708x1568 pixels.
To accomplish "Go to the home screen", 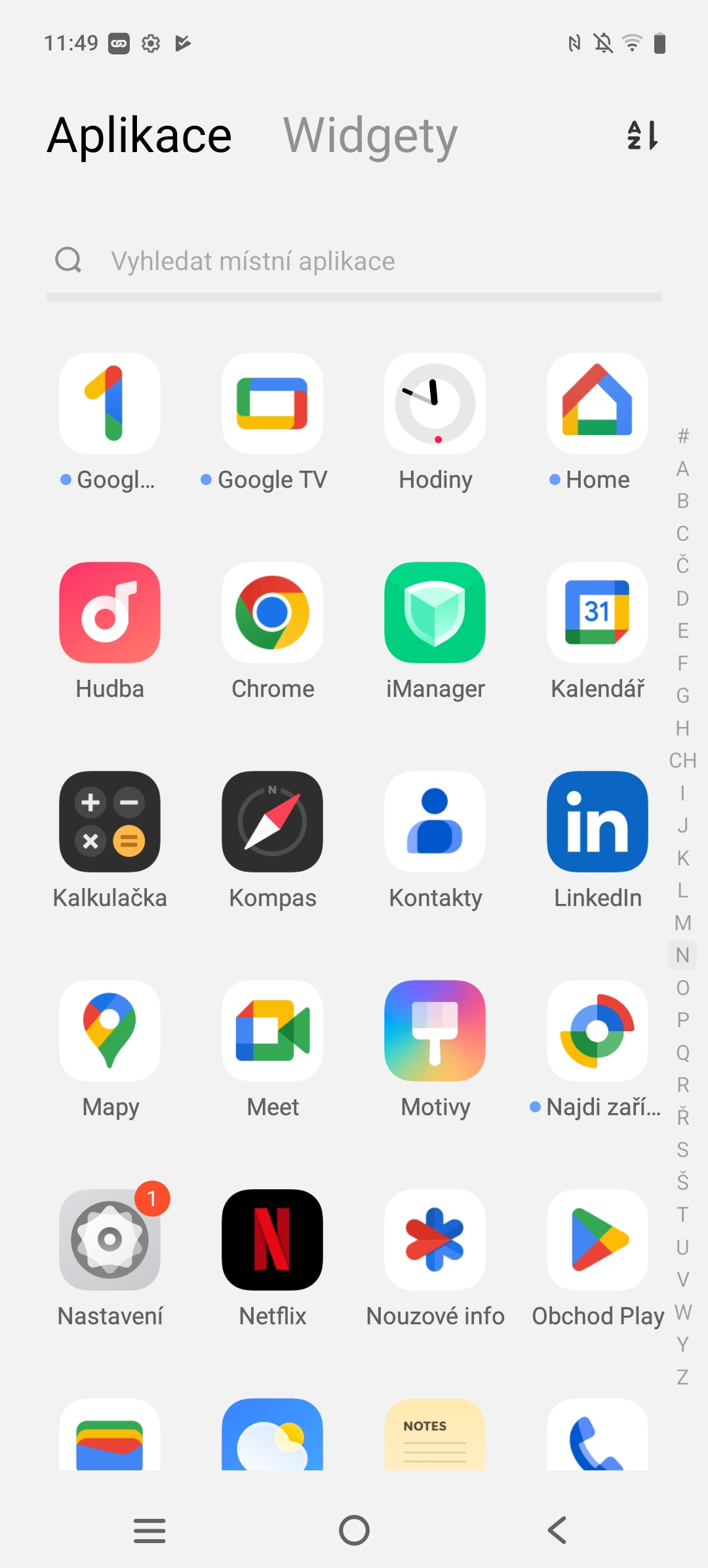I will (354, 1531).
